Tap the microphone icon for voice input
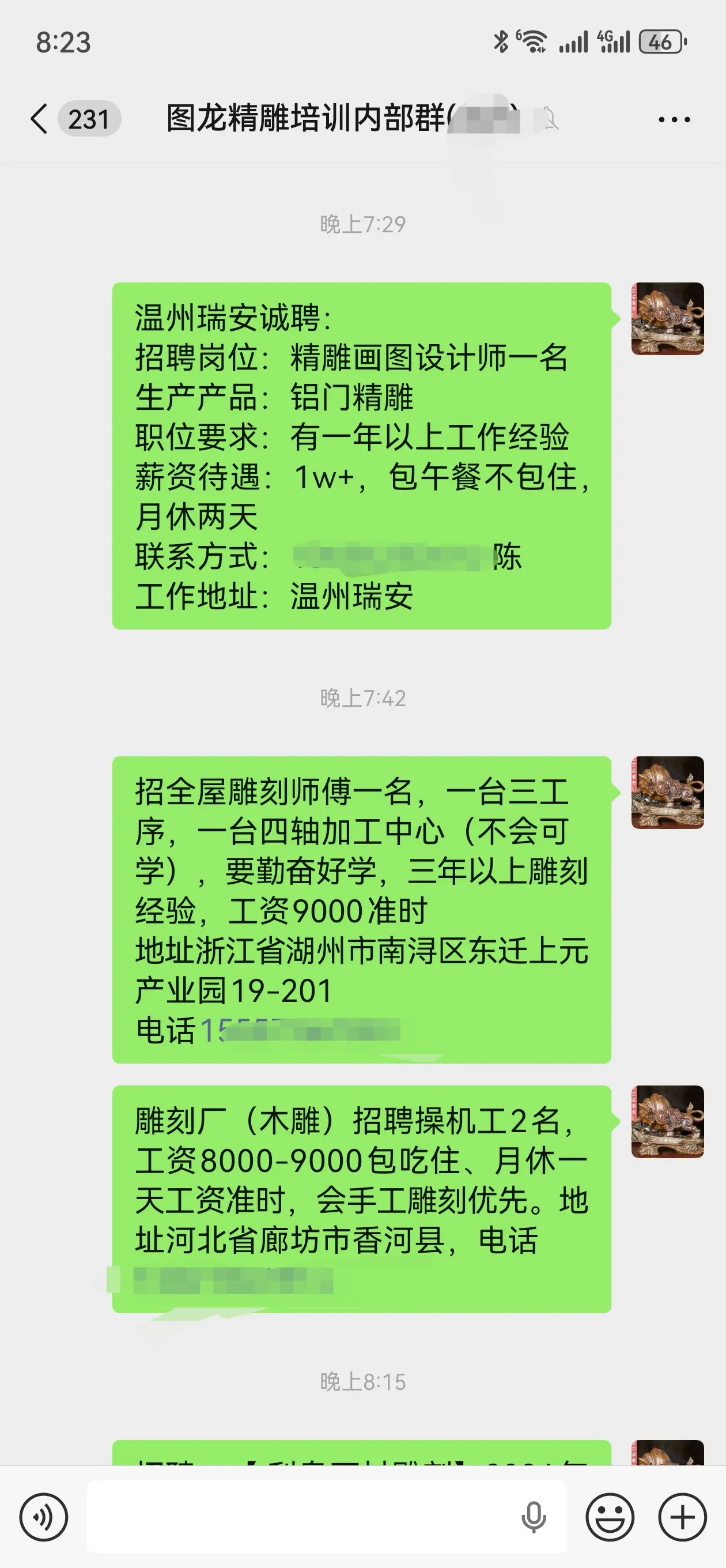 [x=535, y=1516]
